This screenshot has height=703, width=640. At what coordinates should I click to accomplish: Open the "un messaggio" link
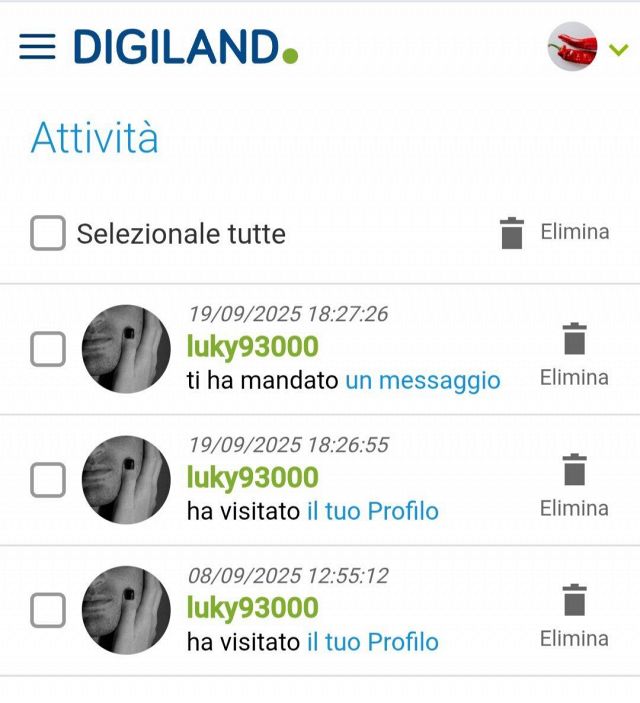[422, 381]
